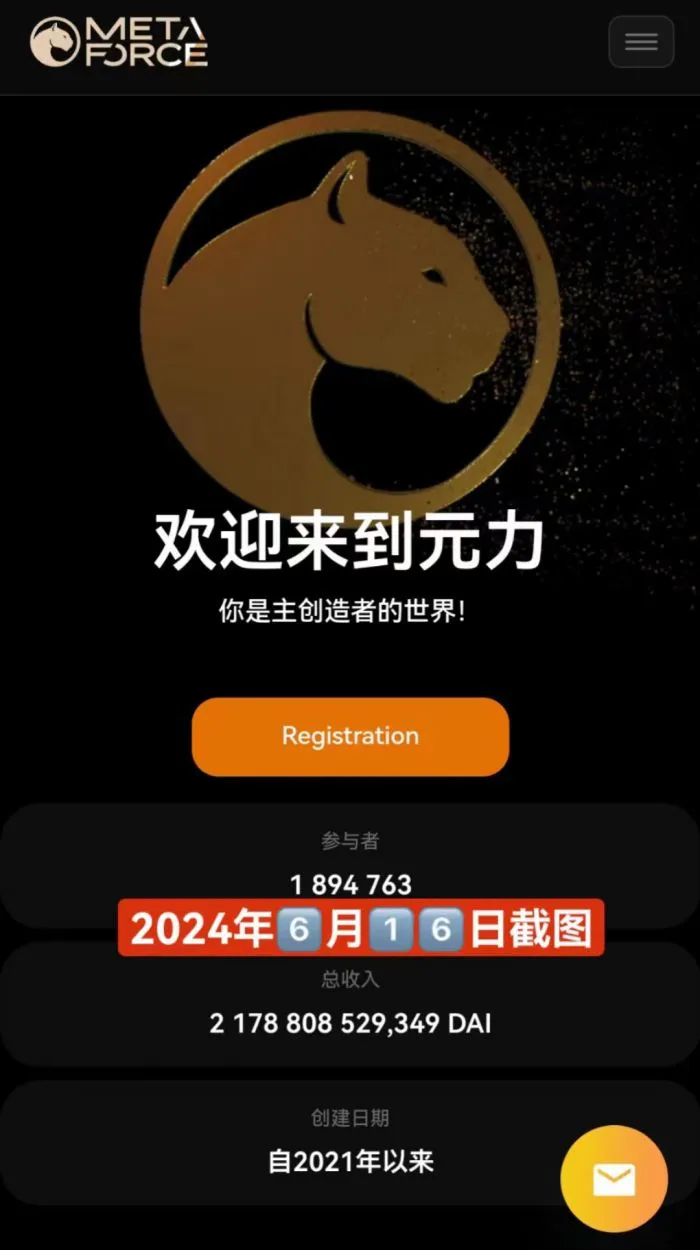Tap the orange Registration button
The height and width of the screenshot is (1250, 700).
tap(350, 737)
